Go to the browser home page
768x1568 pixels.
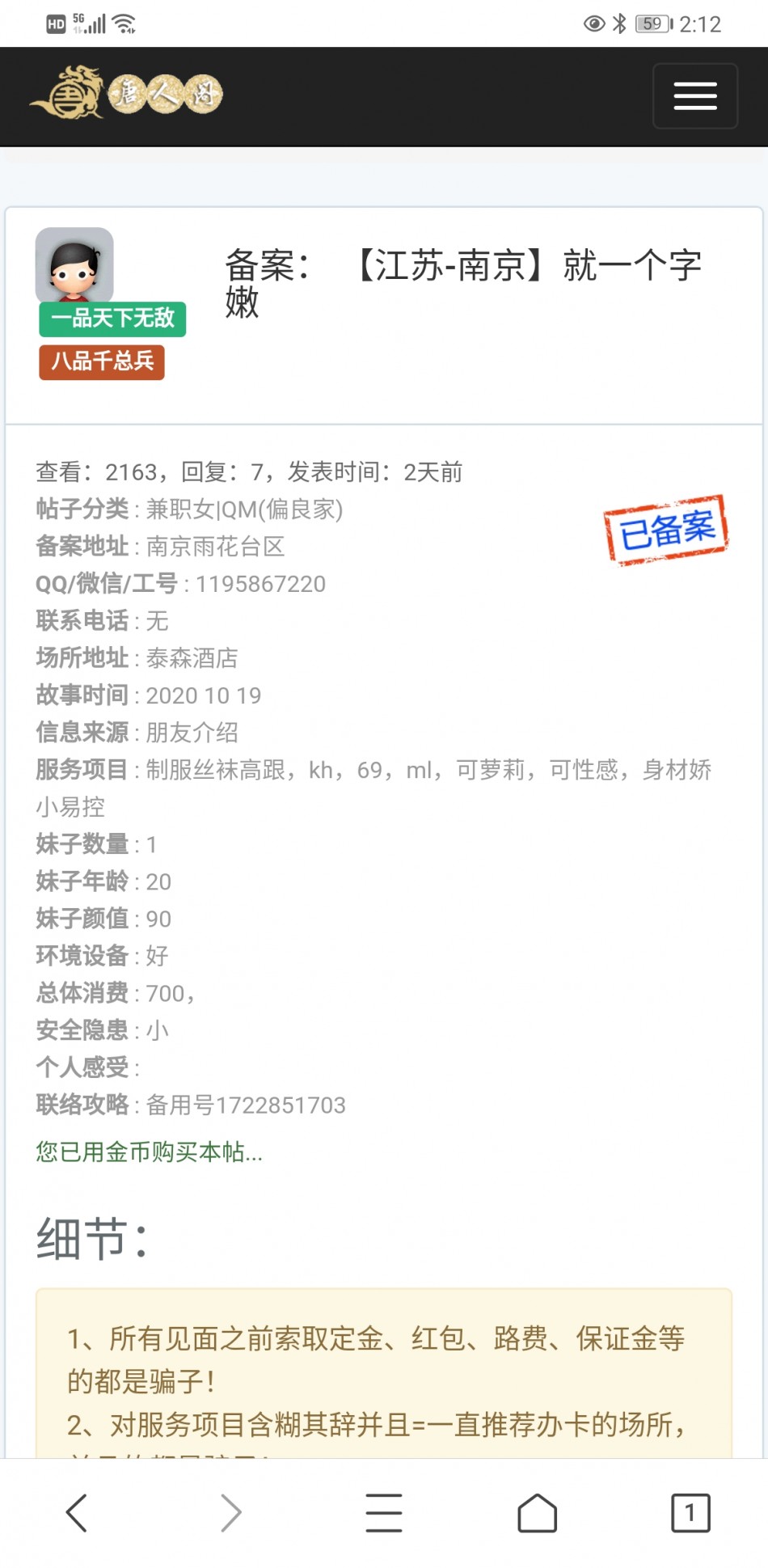pyautogui.click(x=538, y=1513)
